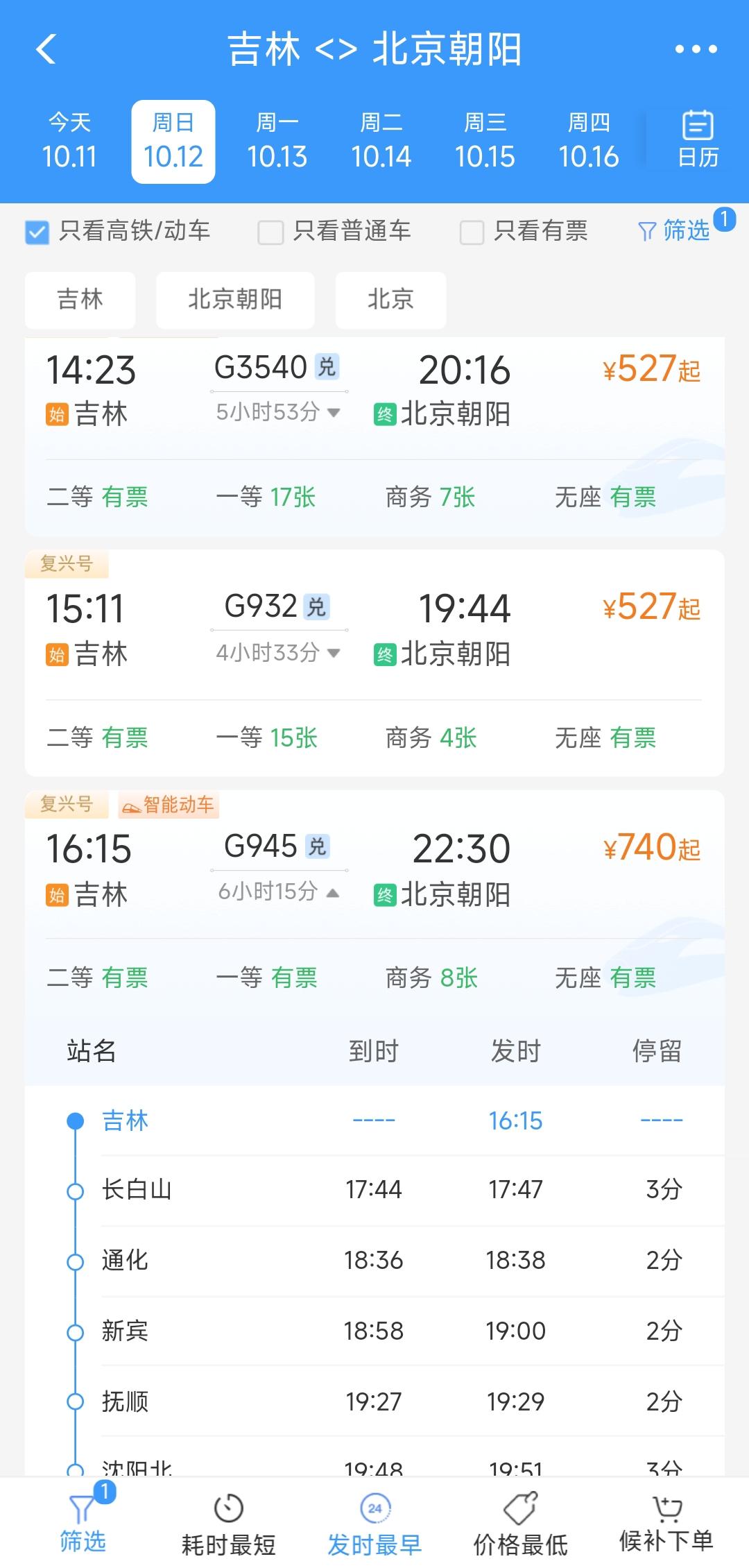Open the top 筛选 filter button
The height and width of the screenshot is (1568, 749).
[x=675, y=230]
